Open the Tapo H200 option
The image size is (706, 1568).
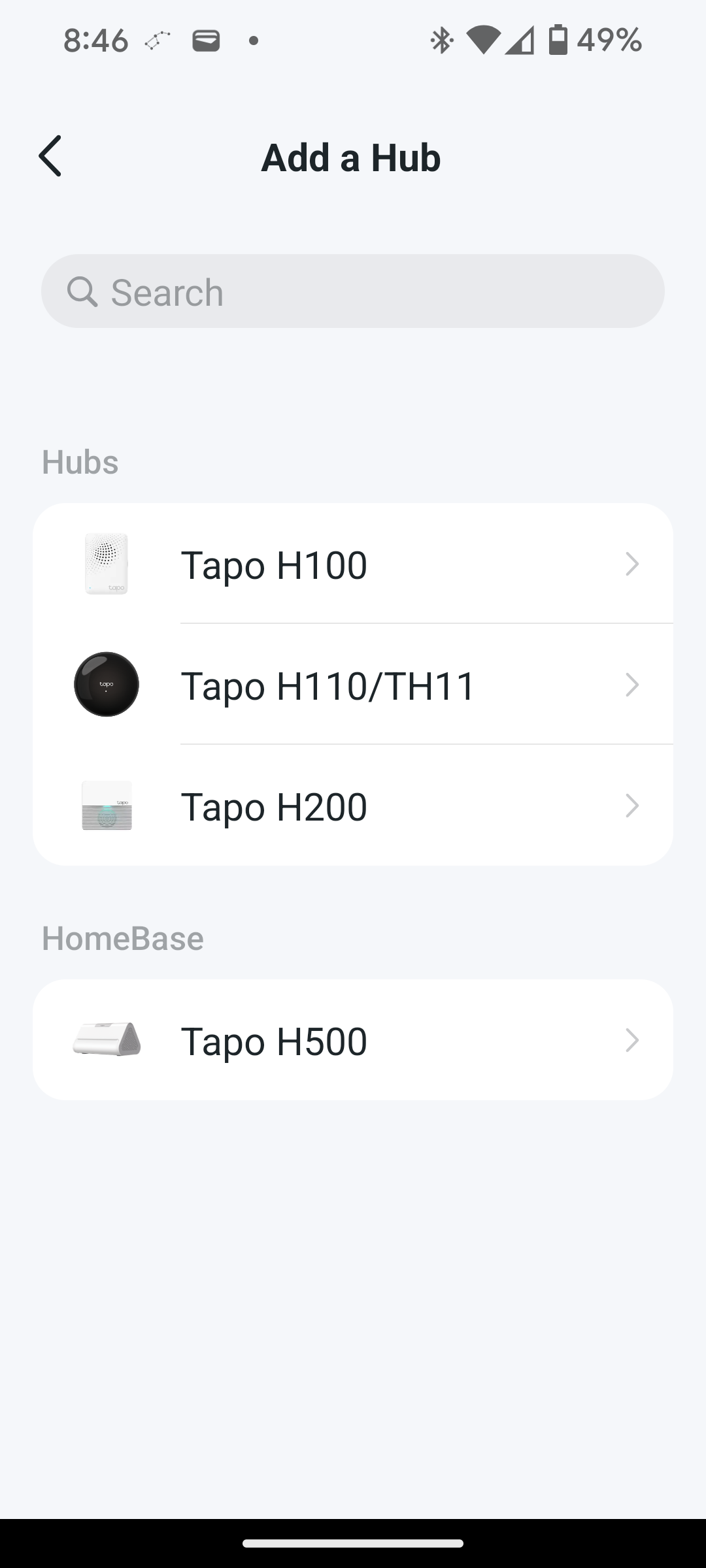click(353, 805)
